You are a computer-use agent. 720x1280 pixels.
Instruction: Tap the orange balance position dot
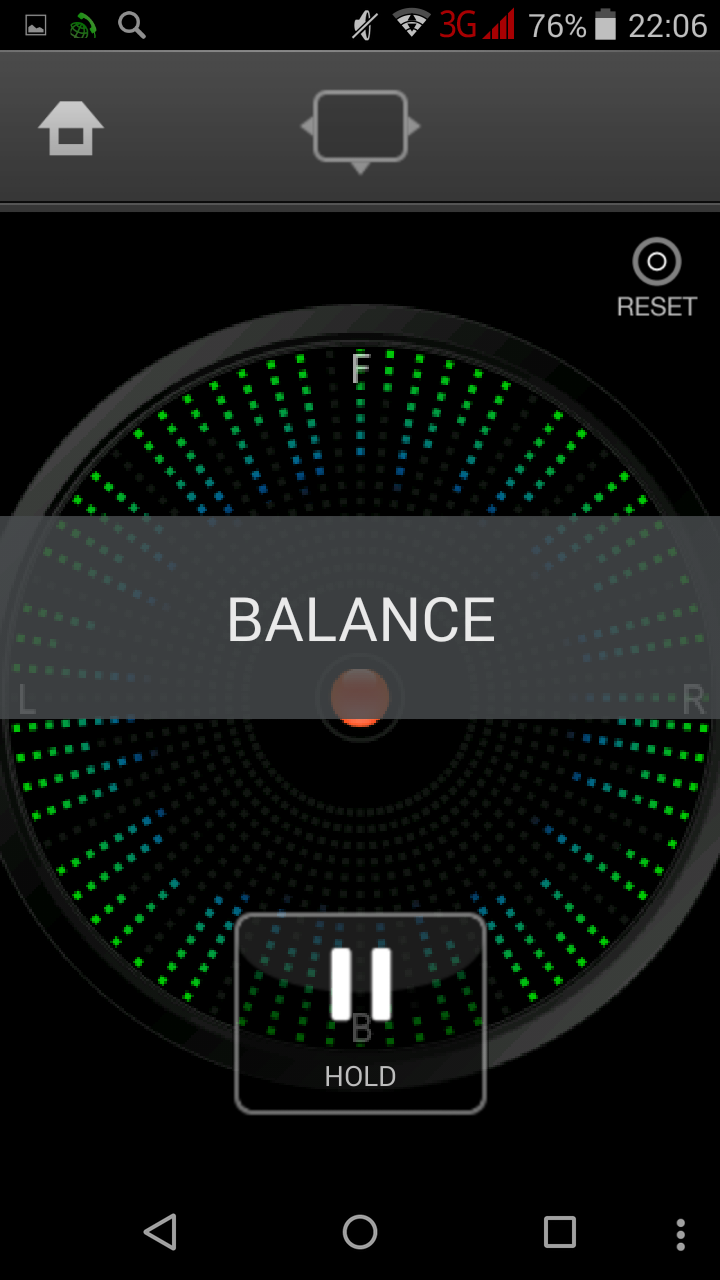360,697
